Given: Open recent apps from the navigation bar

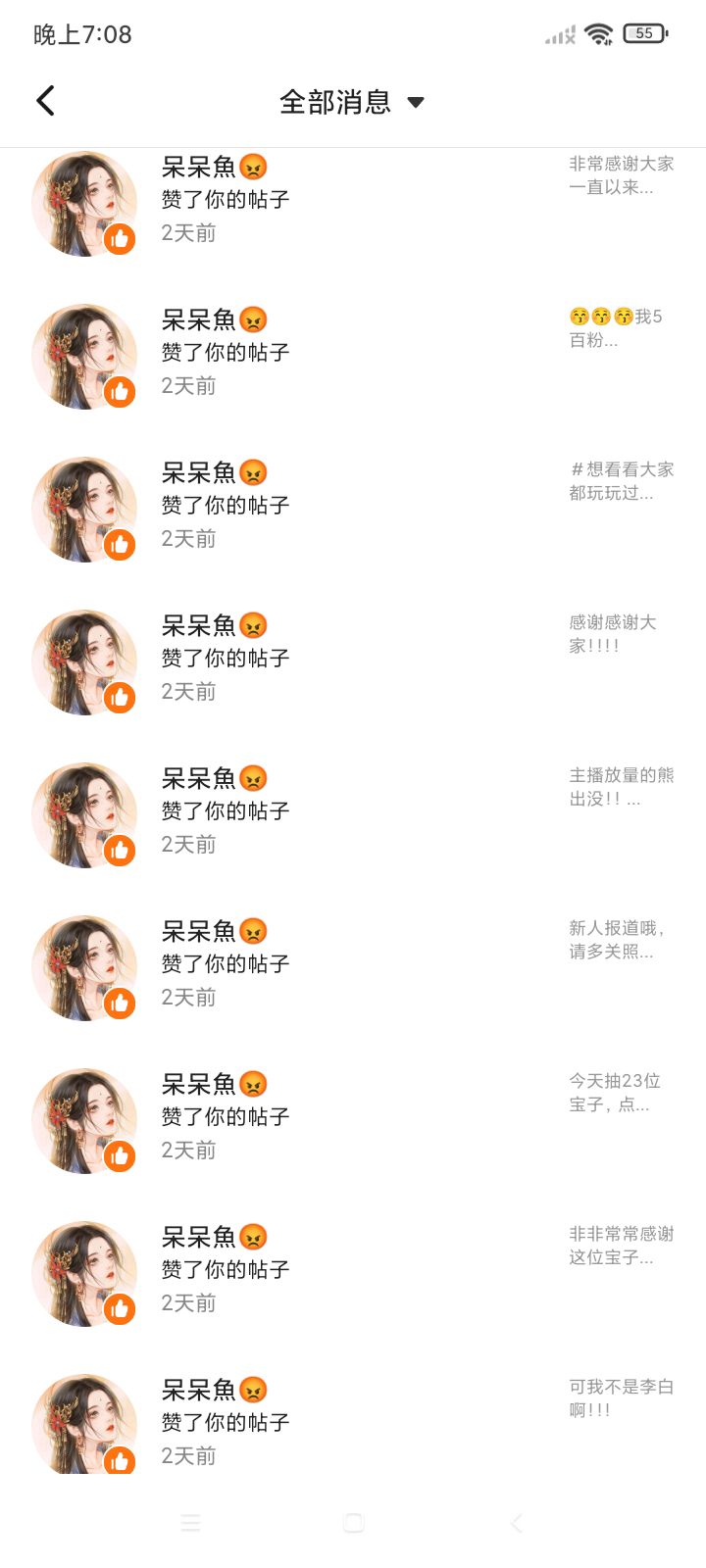Looking at the screenshot, I should coord(191,1522).
